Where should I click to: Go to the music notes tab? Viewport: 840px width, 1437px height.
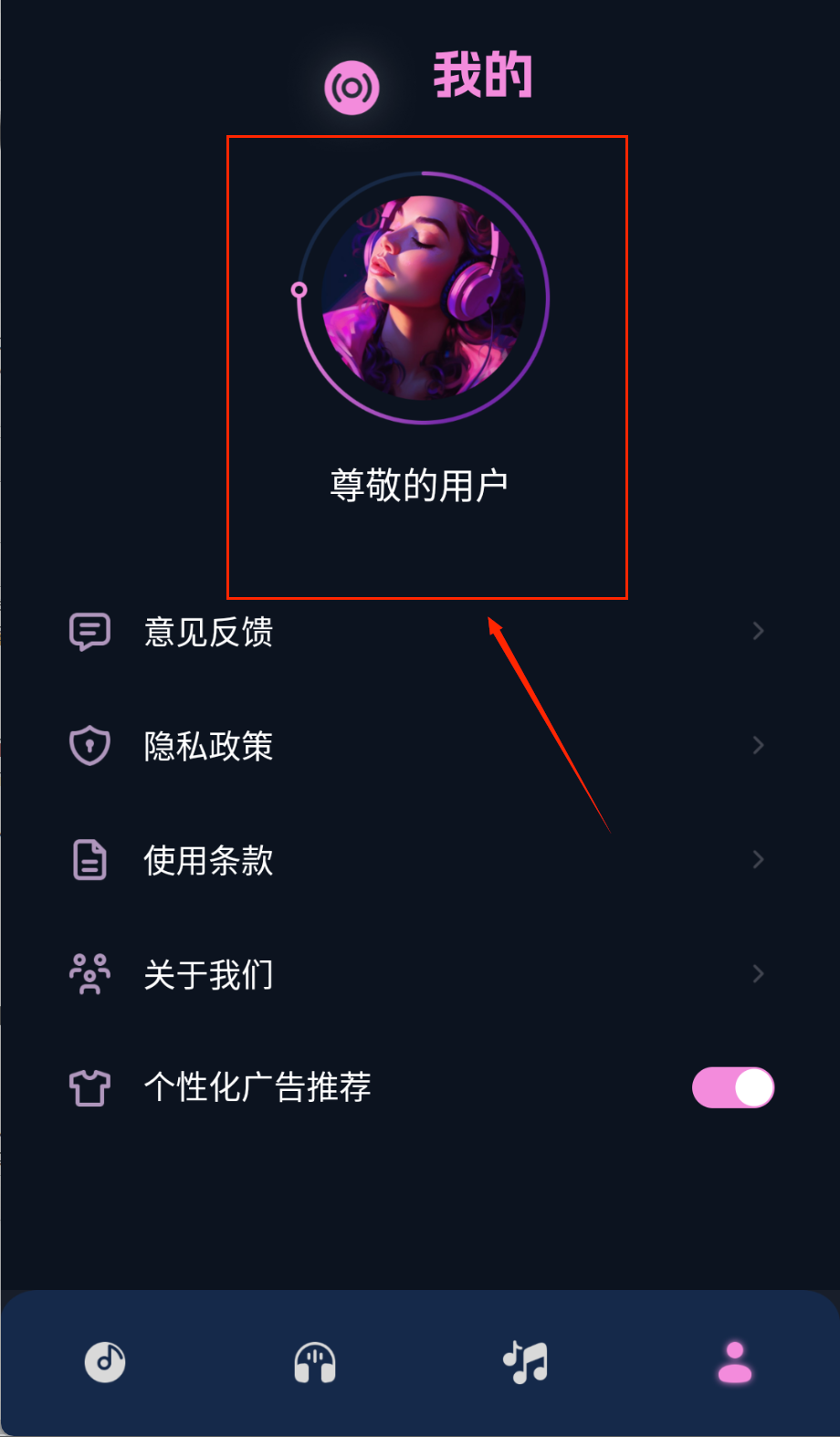tap(525, 1362)
